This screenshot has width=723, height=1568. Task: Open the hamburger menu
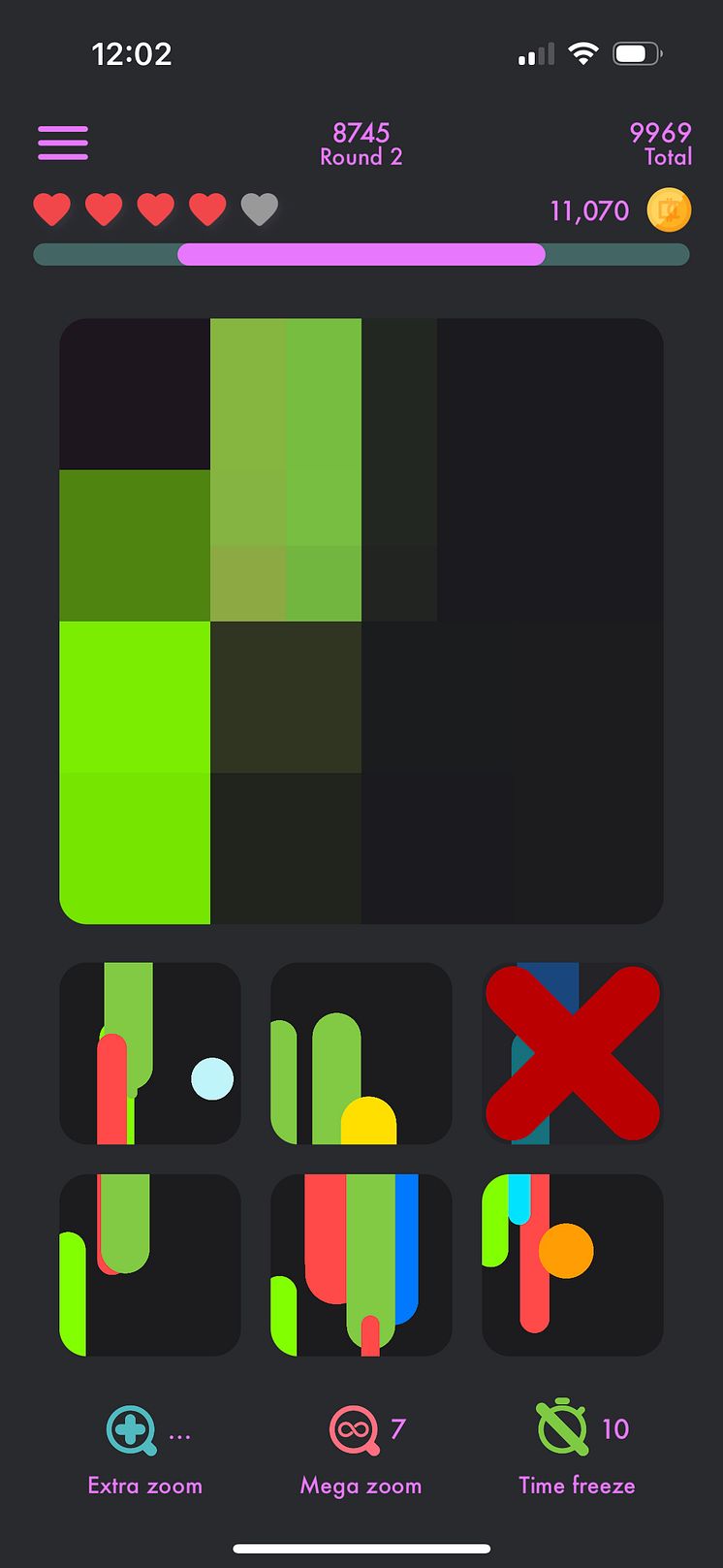(x=63, y=143)
